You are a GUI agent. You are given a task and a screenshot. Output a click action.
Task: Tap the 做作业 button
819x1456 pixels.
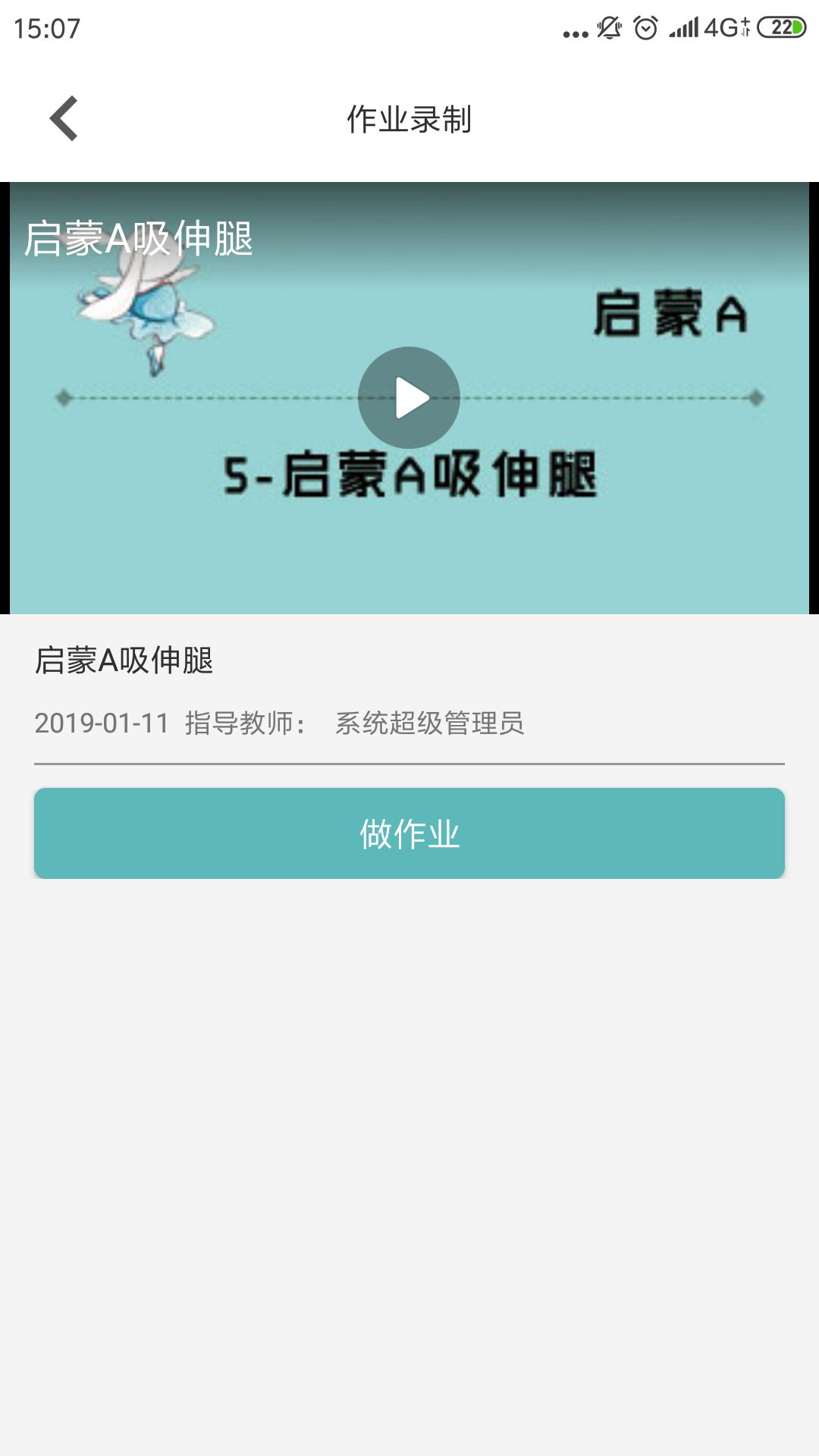click(409, 833)
